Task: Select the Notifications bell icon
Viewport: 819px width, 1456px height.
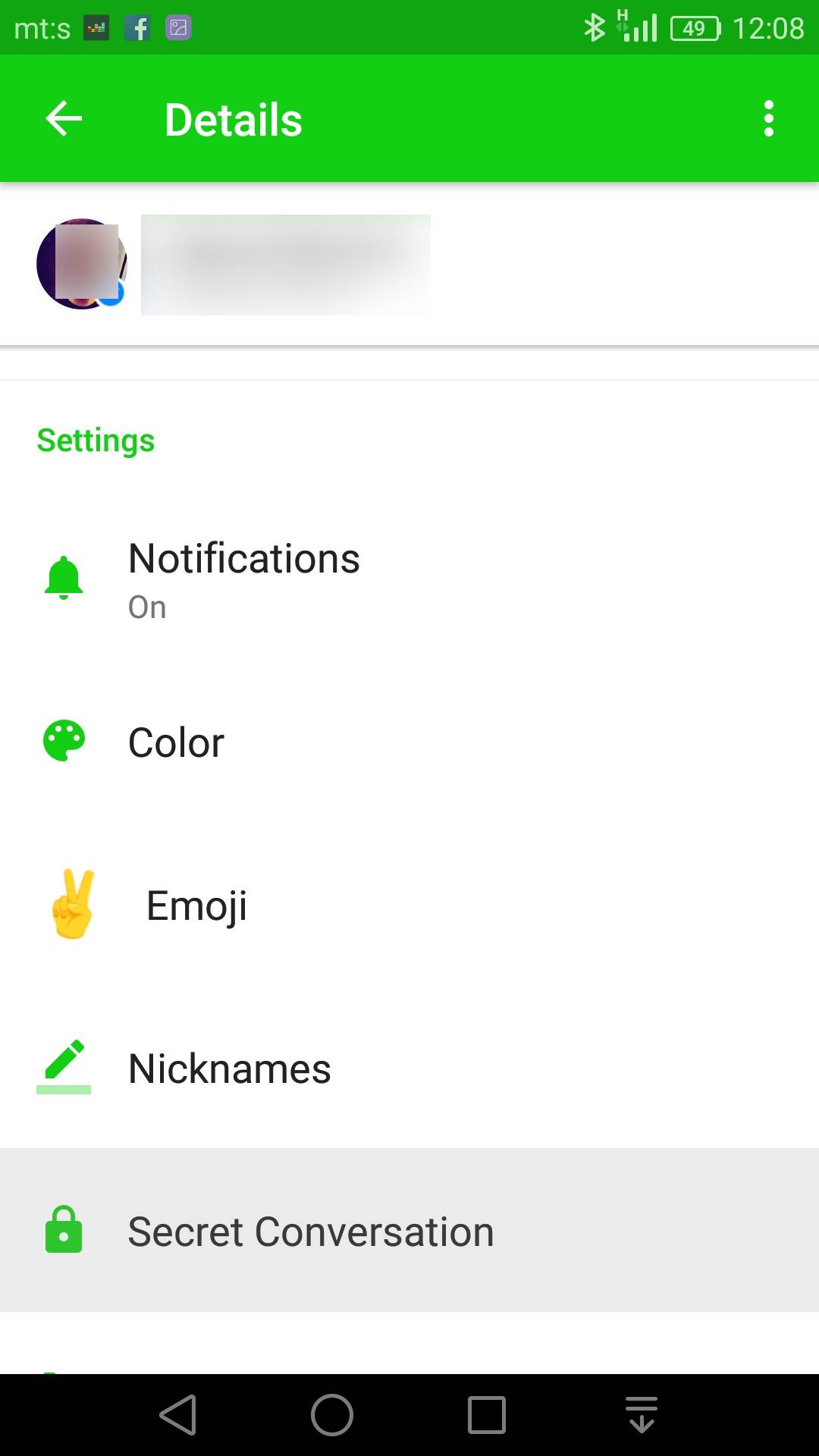Action: tap(64, 578)
